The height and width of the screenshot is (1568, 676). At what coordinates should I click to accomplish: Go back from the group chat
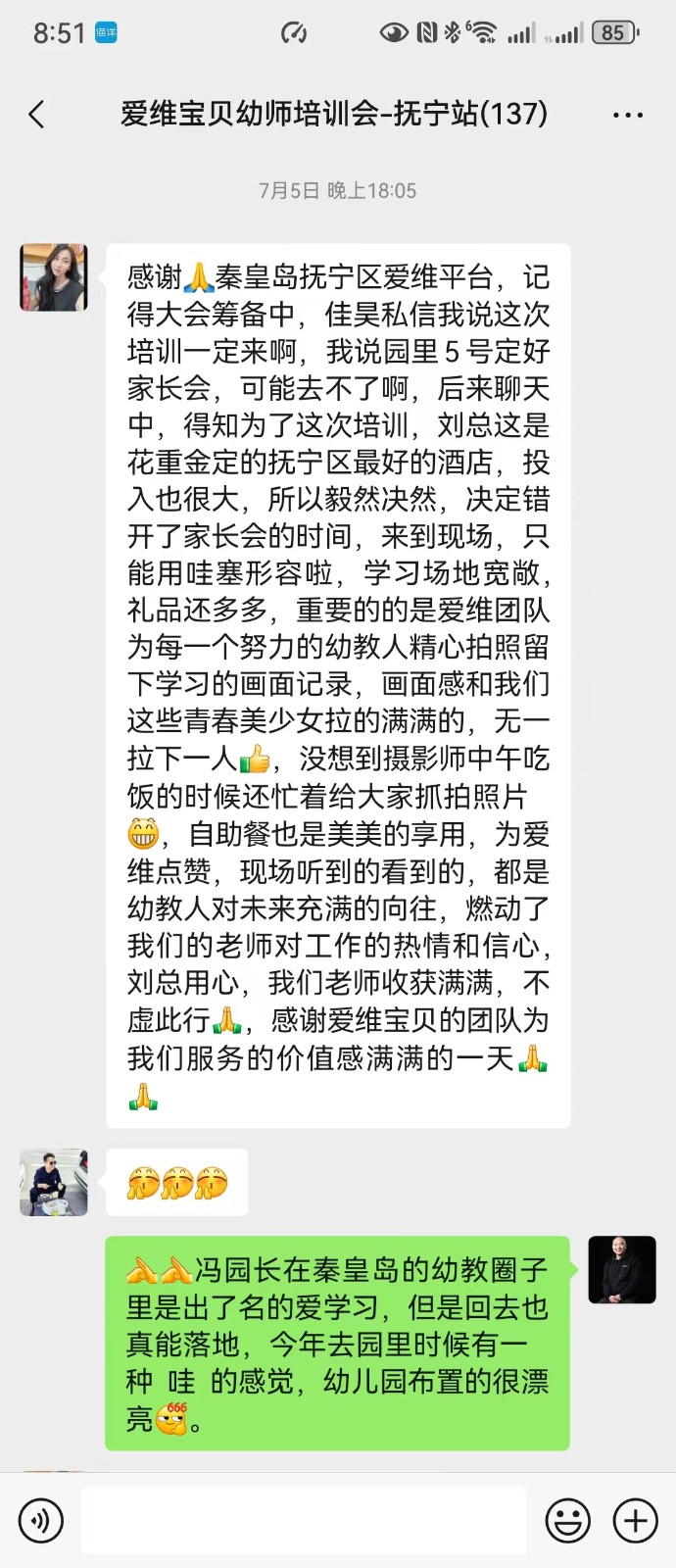click(x=37, y=115)
